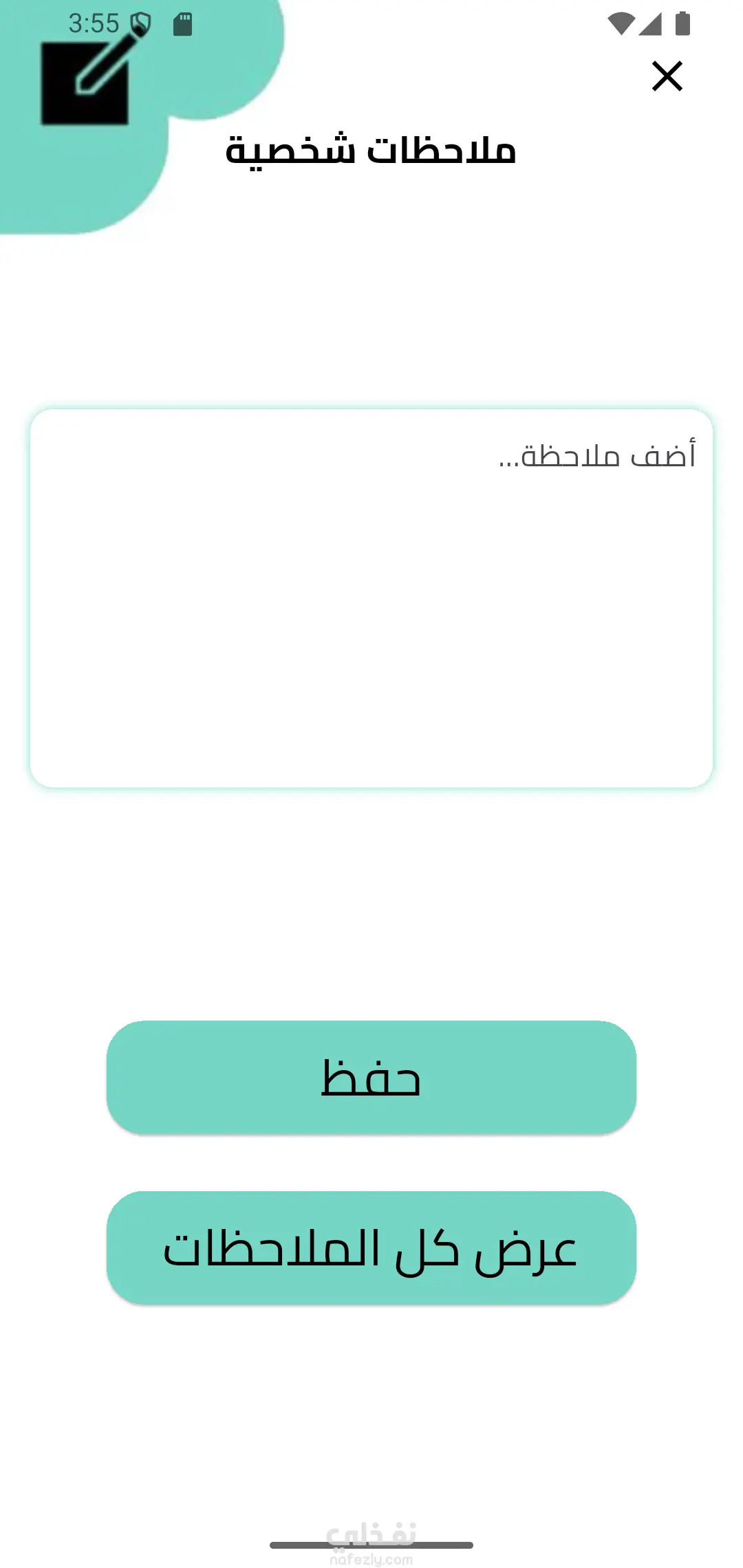Open عرض كل الملاحظات to view all notes
Screen dimensions: 743x1568
(371, 1248)
